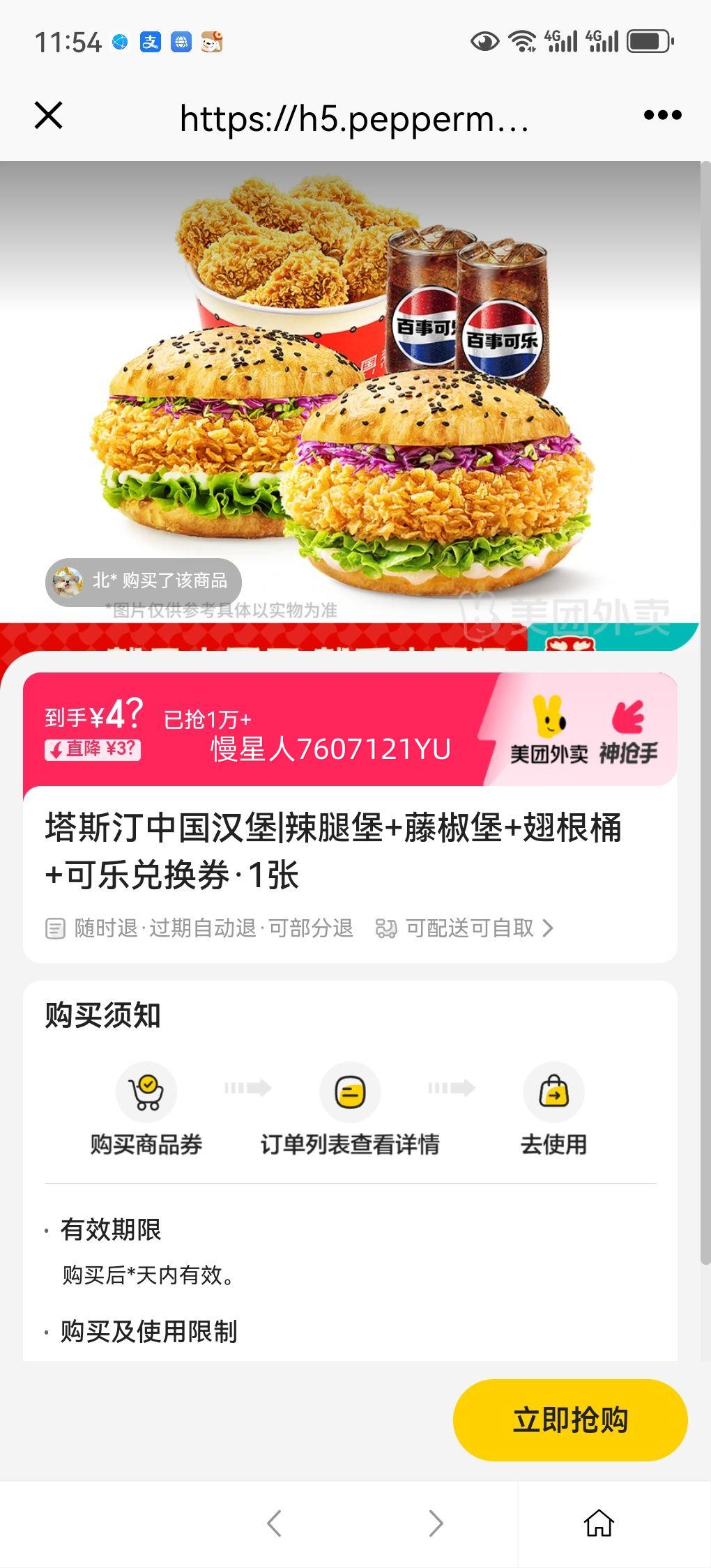The height and width of the screenshot is (1568, 711).
Task: Tap the 立即抢购 purchase button
Action: (x=569, y=1420)
